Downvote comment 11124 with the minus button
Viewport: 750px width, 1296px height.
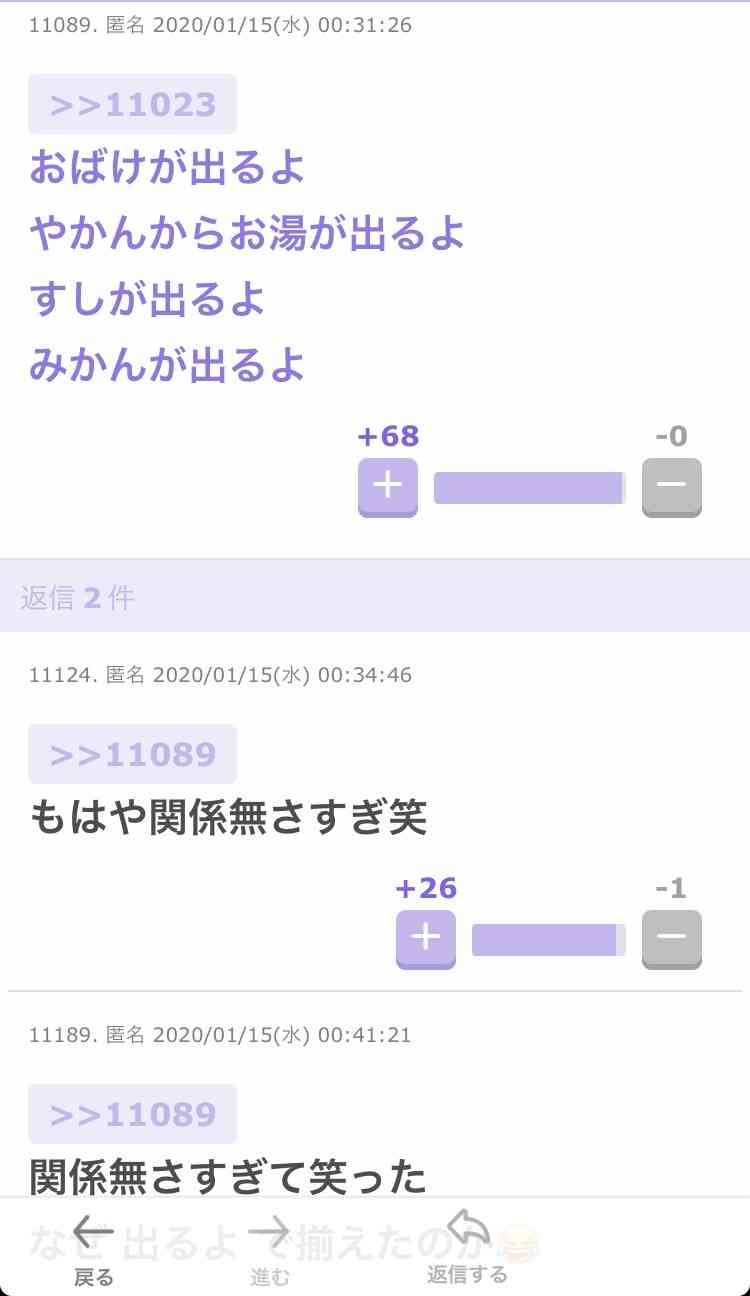coord(672,939)
